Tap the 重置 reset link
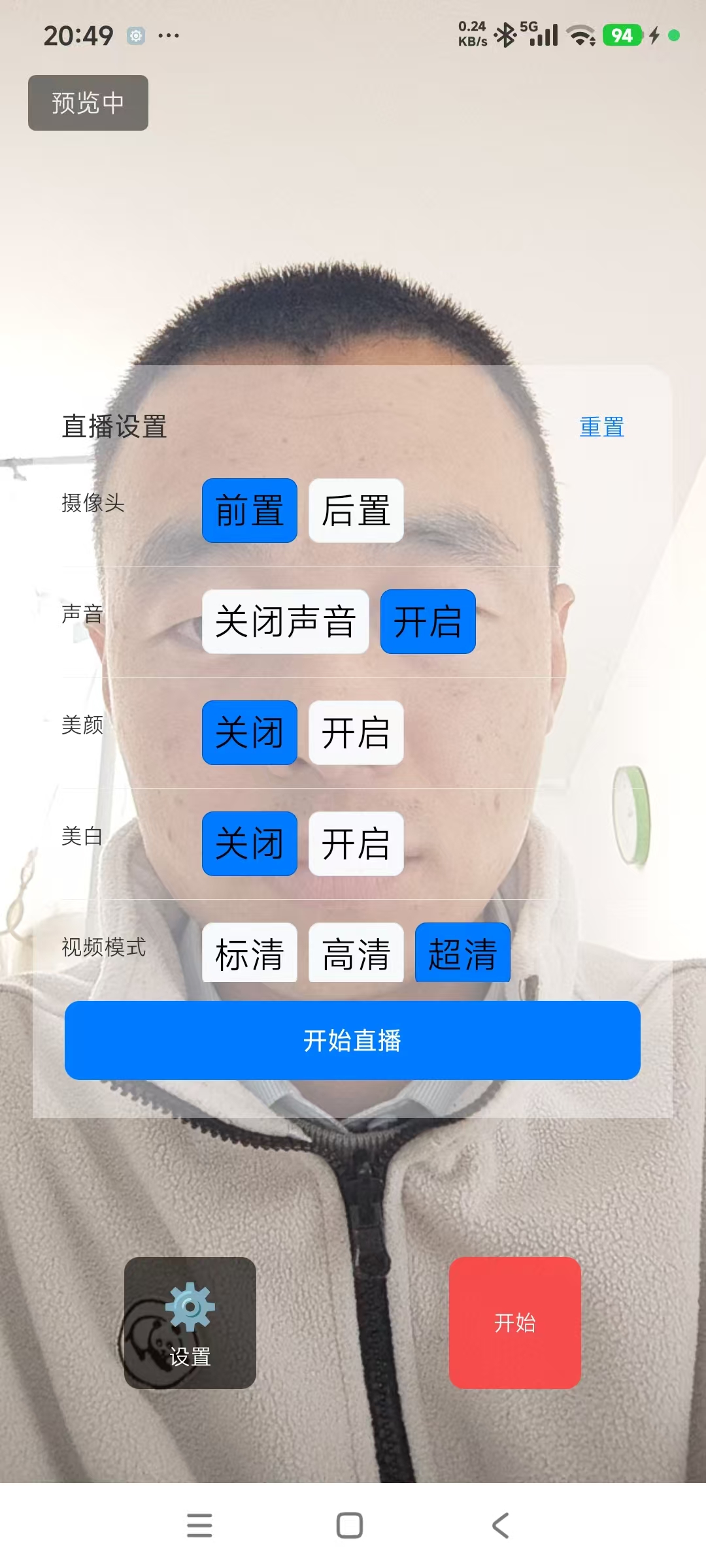Viewport: 706px width, 1568px height. (x=601, y=427)
